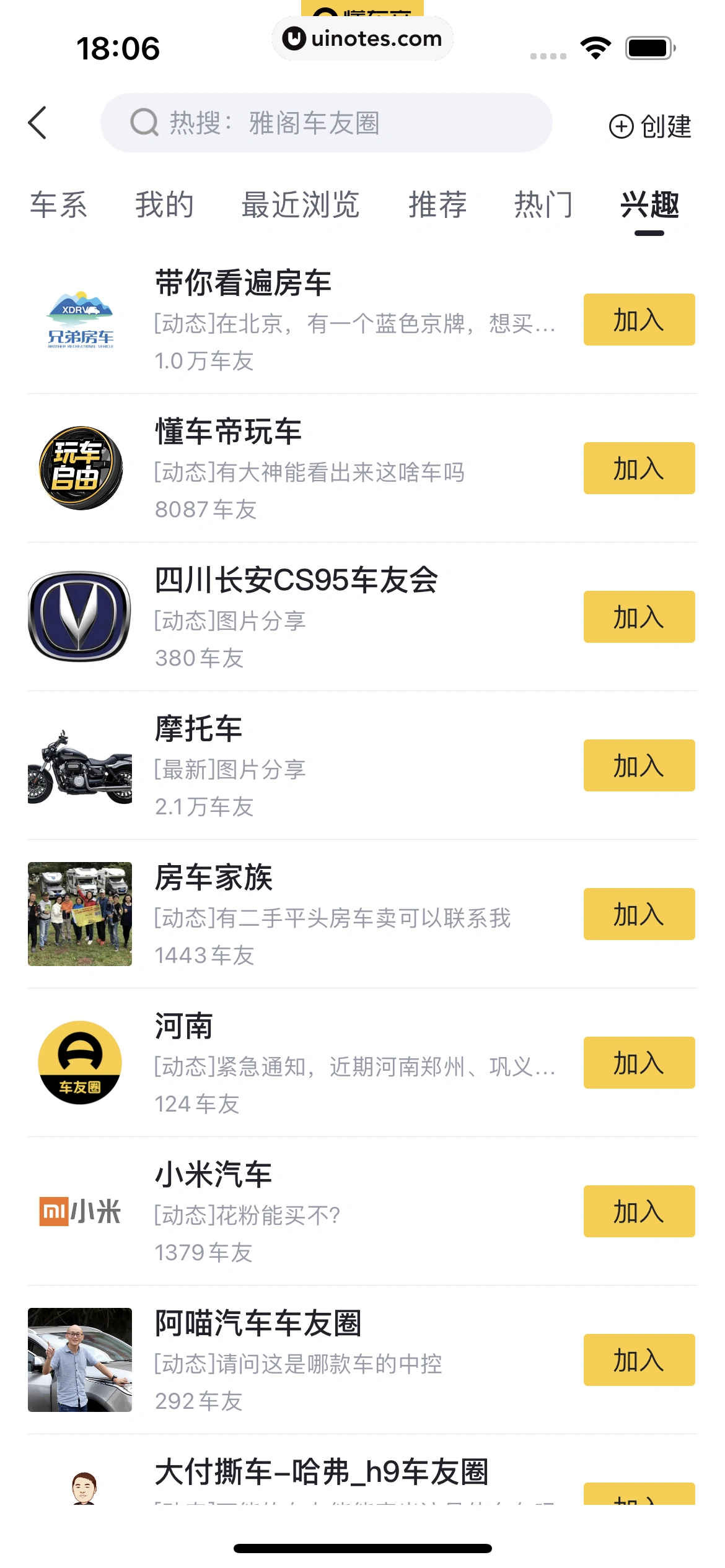
Task: Open the 房车家族 circle
Action: tap(214, 878)
